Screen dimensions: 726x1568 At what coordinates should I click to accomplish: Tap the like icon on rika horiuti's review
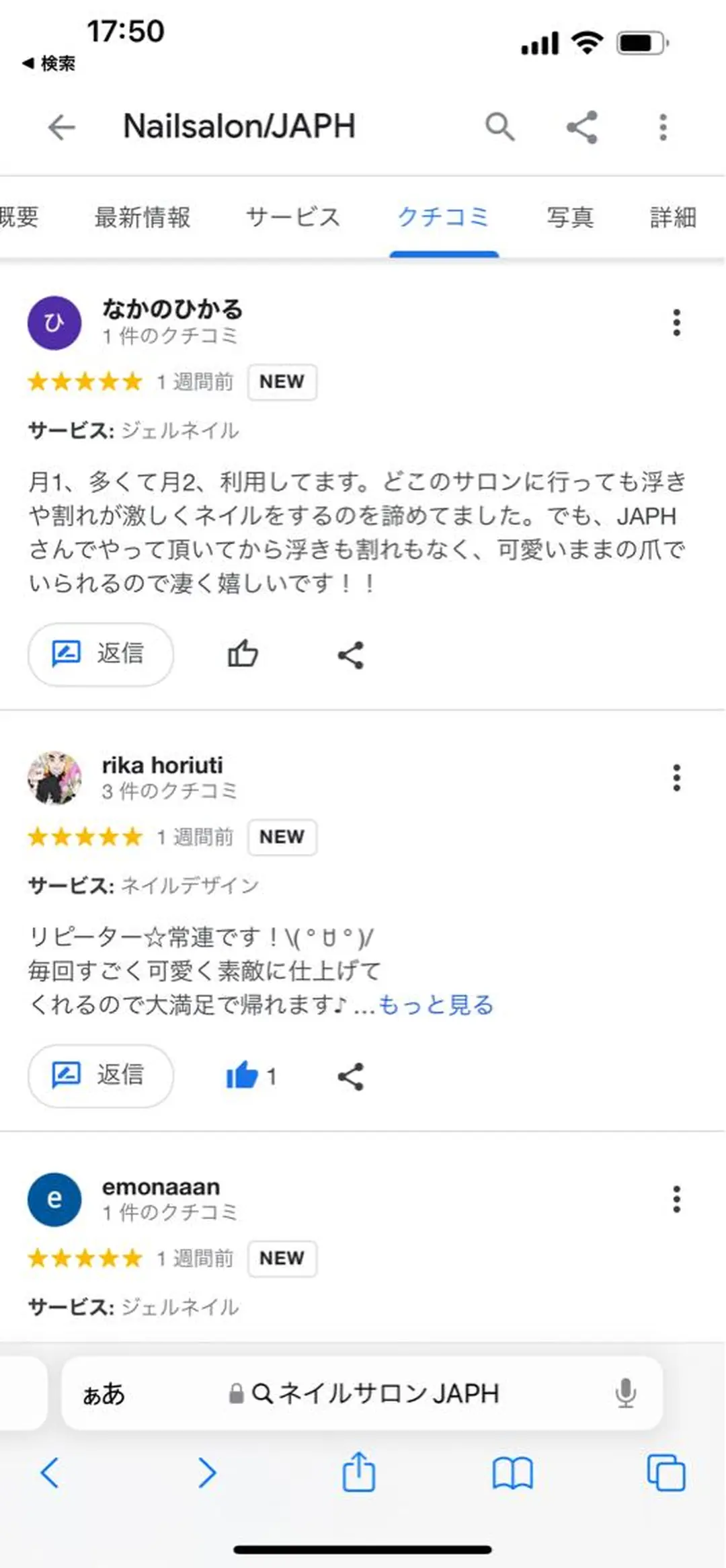coord(243,1074)
